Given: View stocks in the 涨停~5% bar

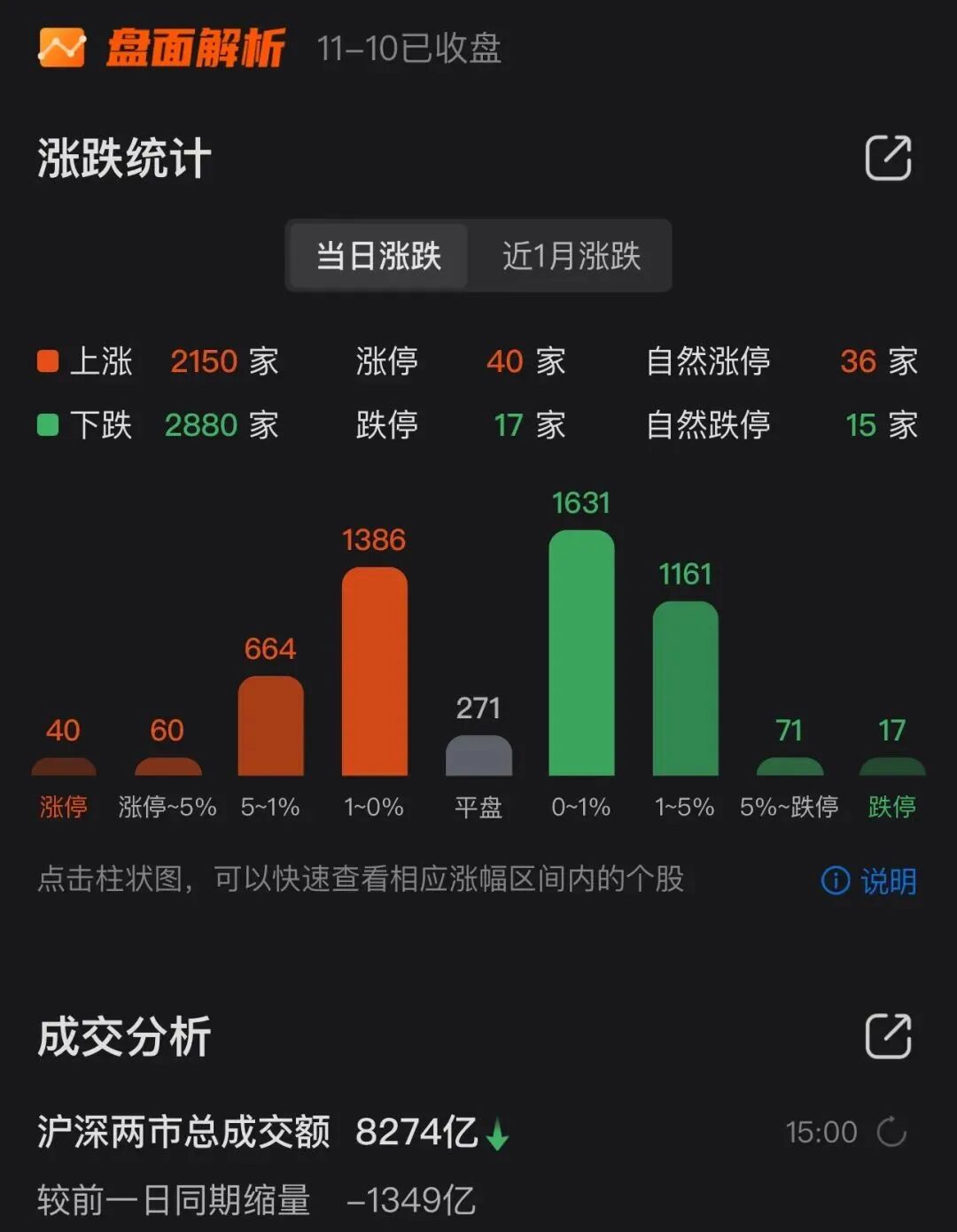Looking at the screenshot, I should click(x=167, y=766).
